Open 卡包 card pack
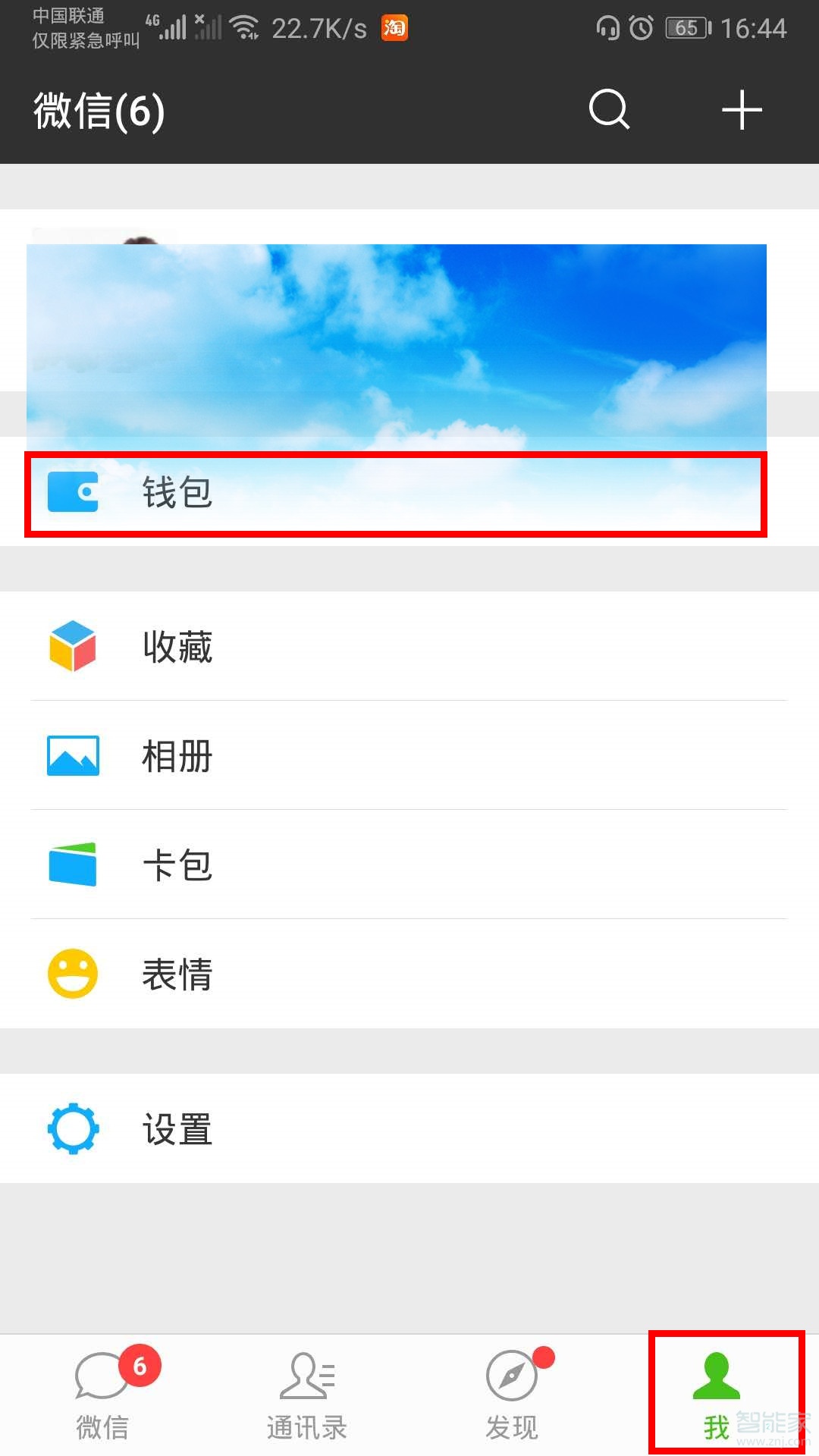 pos(409,865)
